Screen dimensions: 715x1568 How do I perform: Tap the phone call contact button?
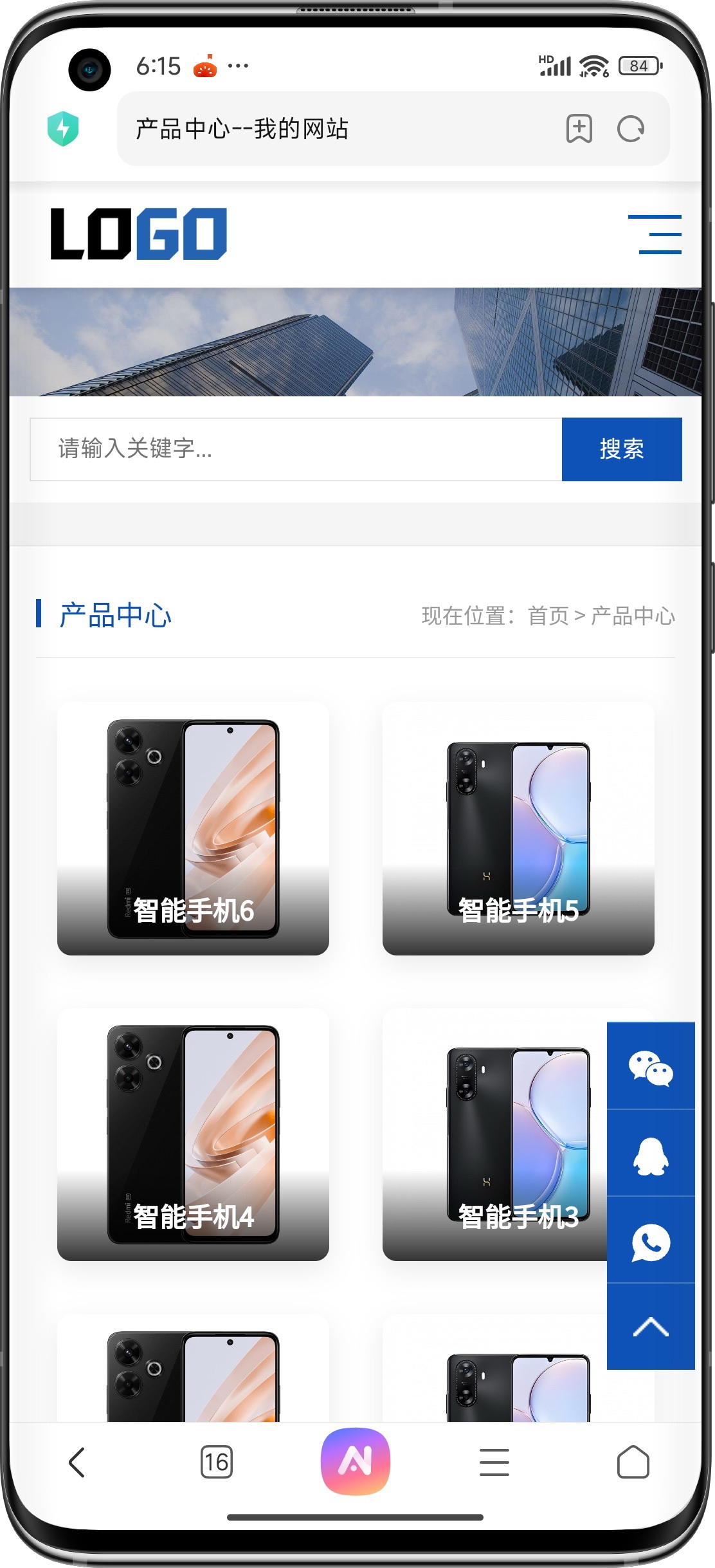pyautogui.click(x=650, y=1242)
